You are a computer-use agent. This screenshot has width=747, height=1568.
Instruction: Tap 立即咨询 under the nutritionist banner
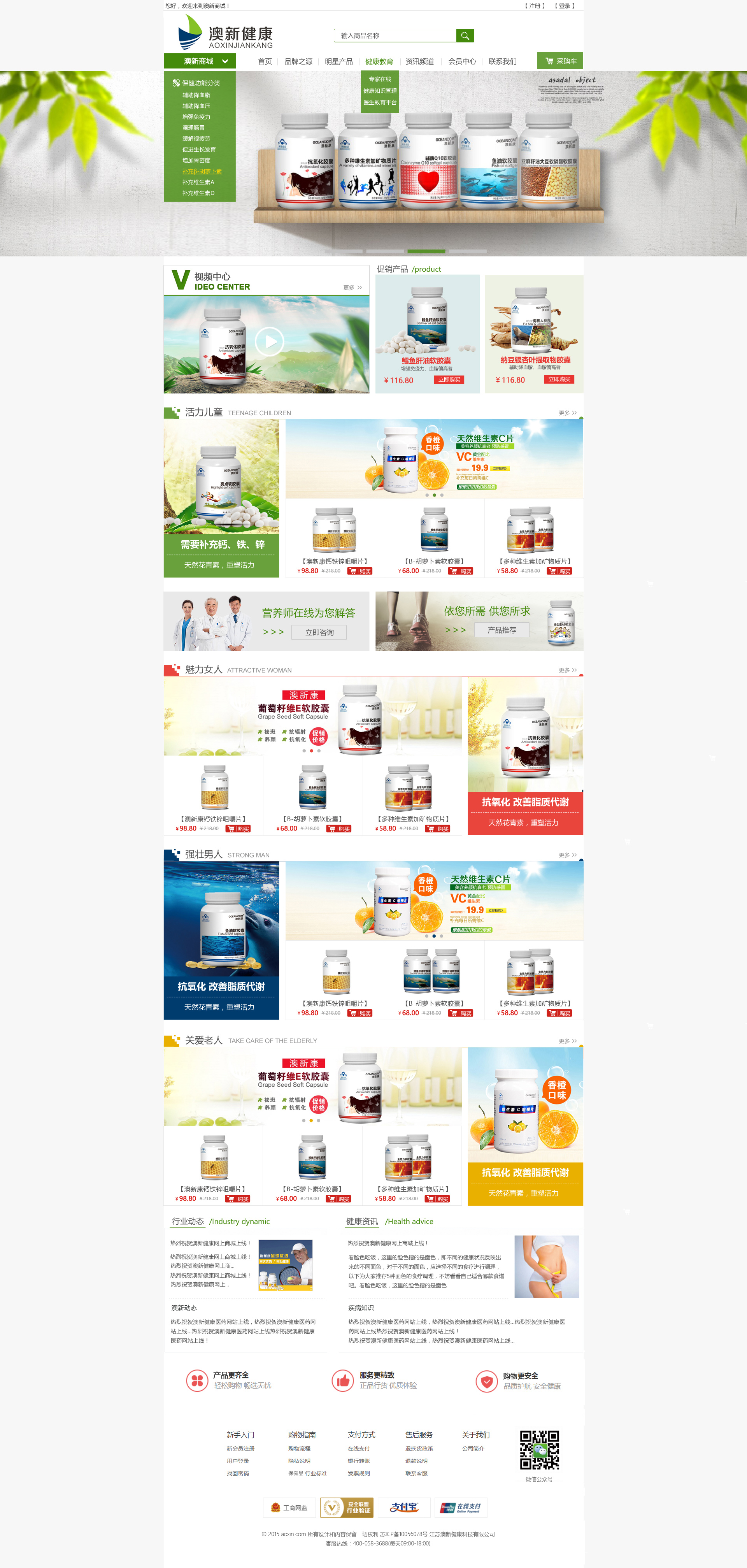point(319,632)
